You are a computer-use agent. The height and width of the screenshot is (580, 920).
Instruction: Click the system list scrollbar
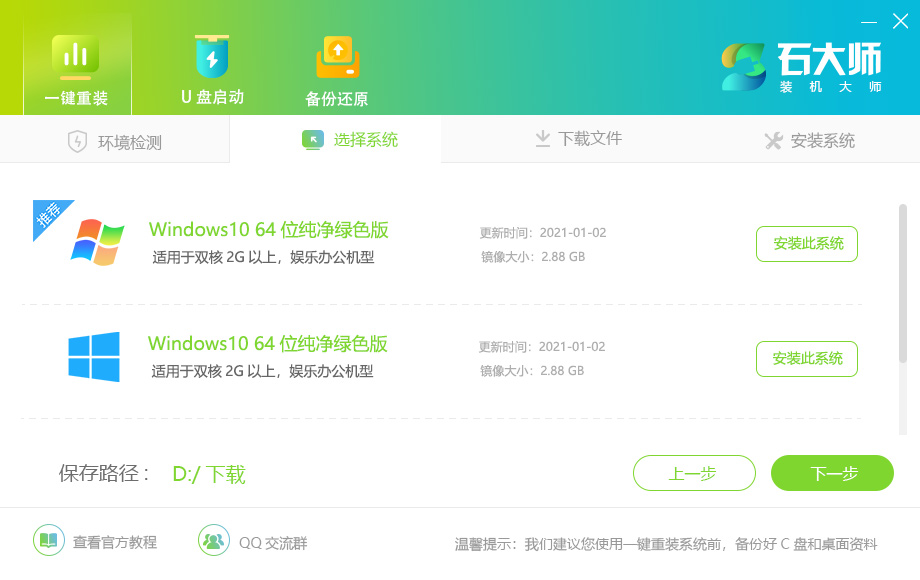(903, 280)
